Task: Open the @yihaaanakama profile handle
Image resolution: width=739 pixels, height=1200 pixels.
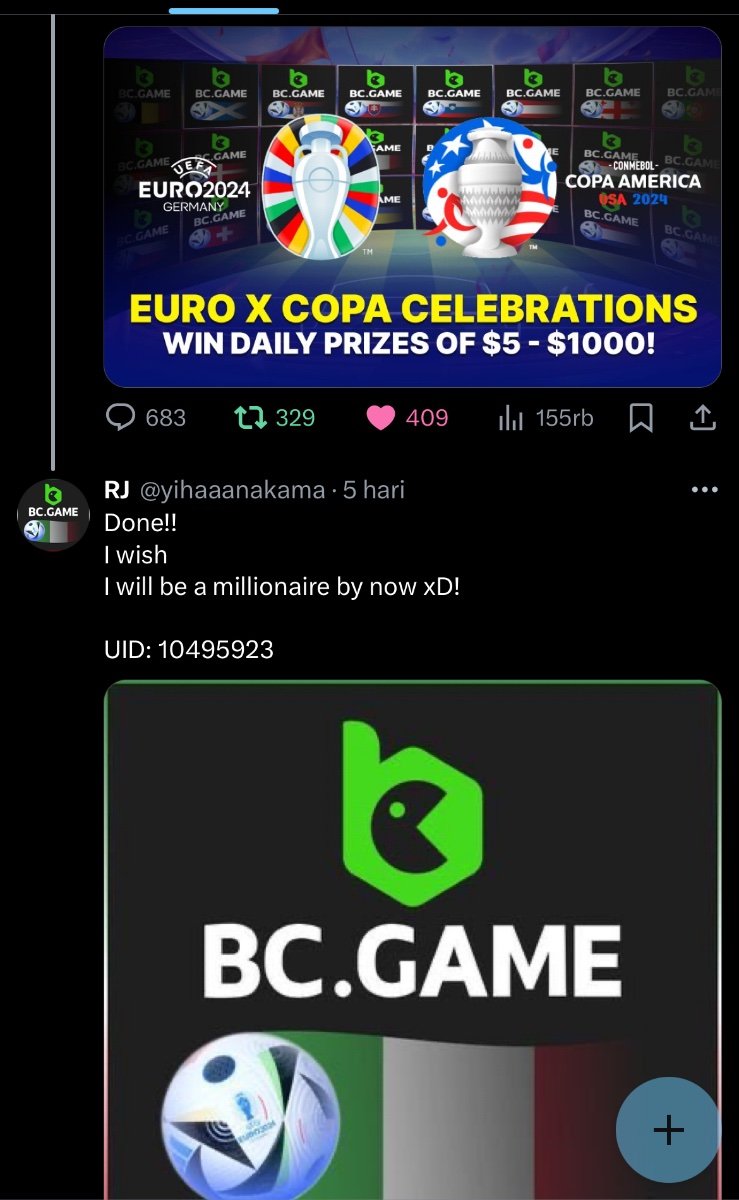Action: (x=232, y=490)
